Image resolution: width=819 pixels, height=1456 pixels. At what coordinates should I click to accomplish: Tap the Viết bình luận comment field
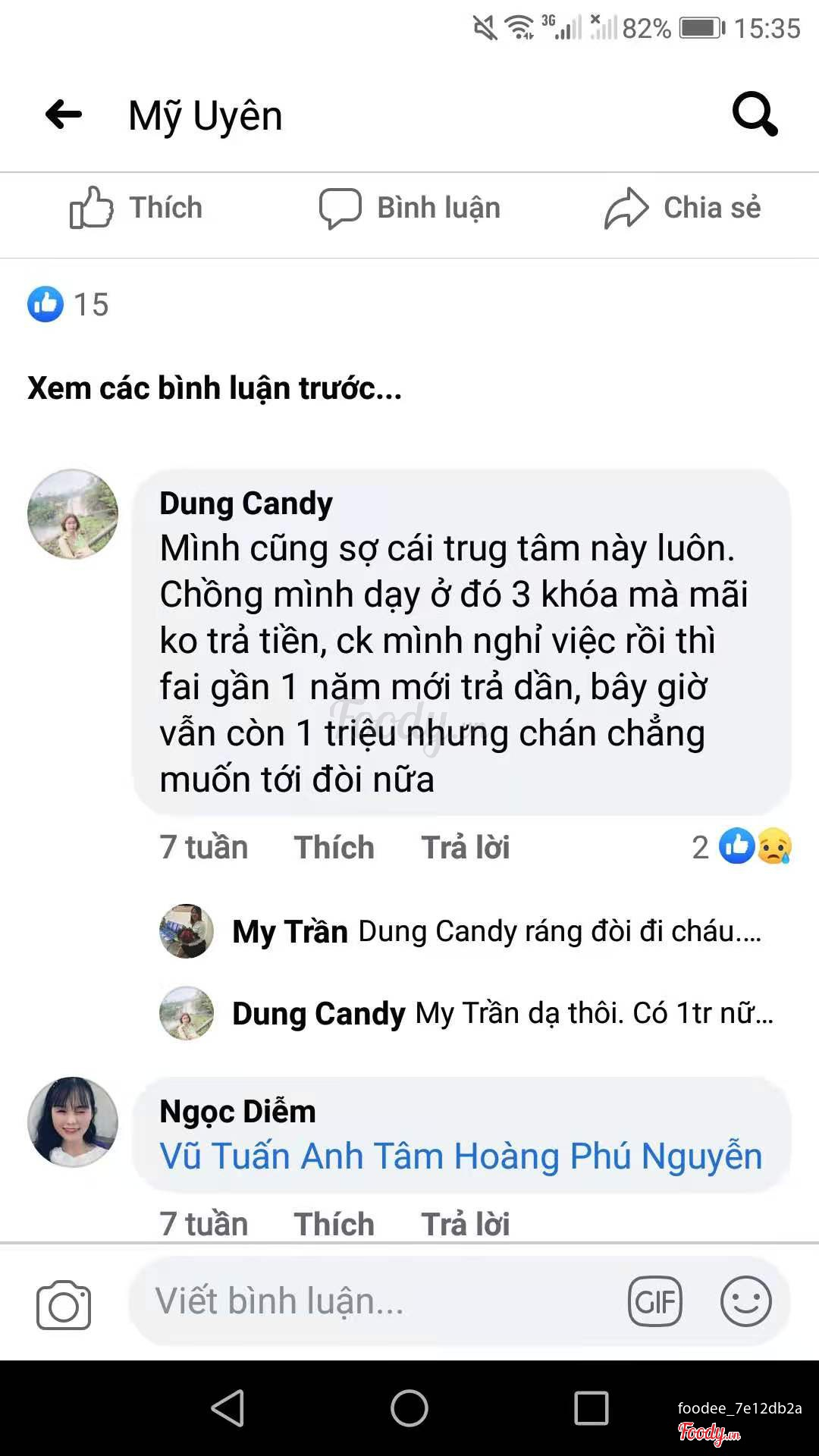[379, 1301]
